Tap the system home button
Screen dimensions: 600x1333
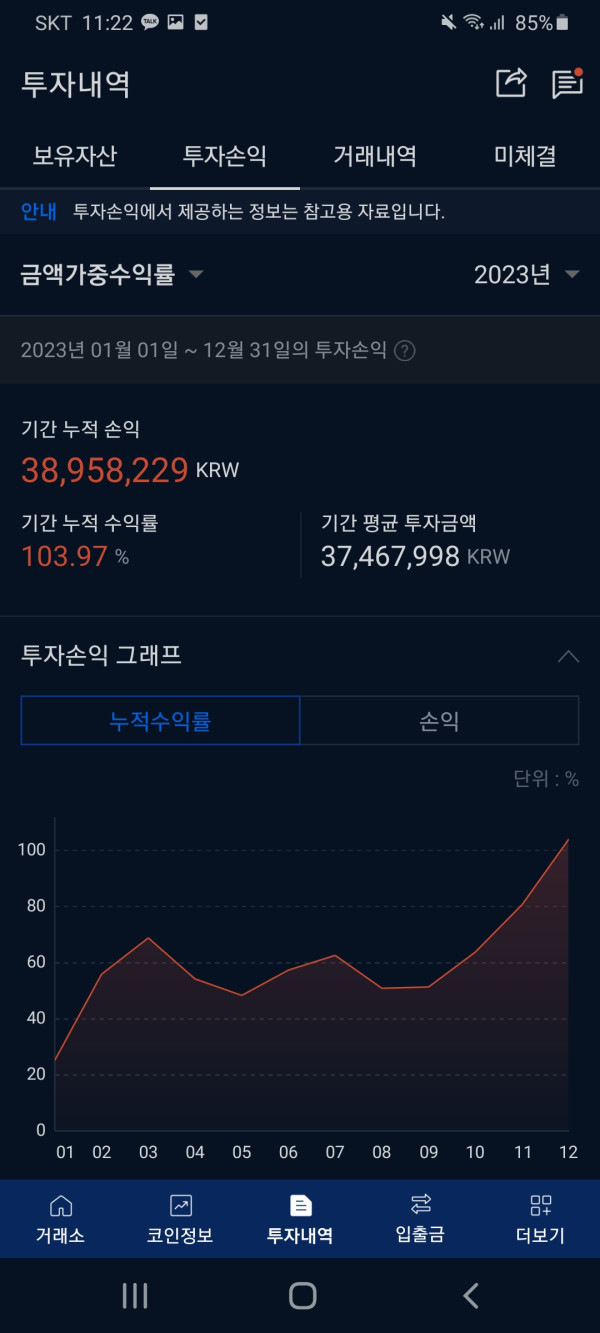click(302, 1296)
